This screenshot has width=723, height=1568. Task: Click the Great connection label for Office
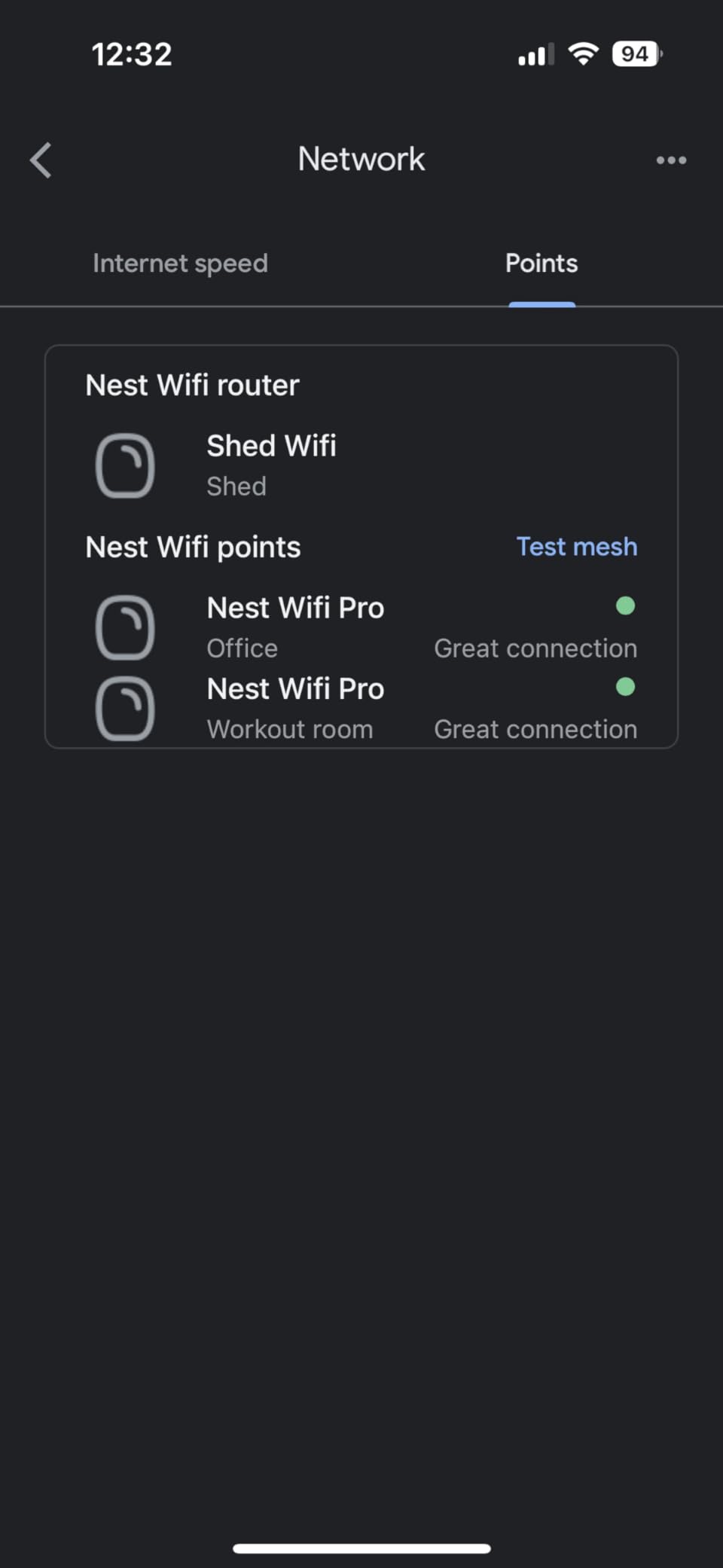point(535,648)
